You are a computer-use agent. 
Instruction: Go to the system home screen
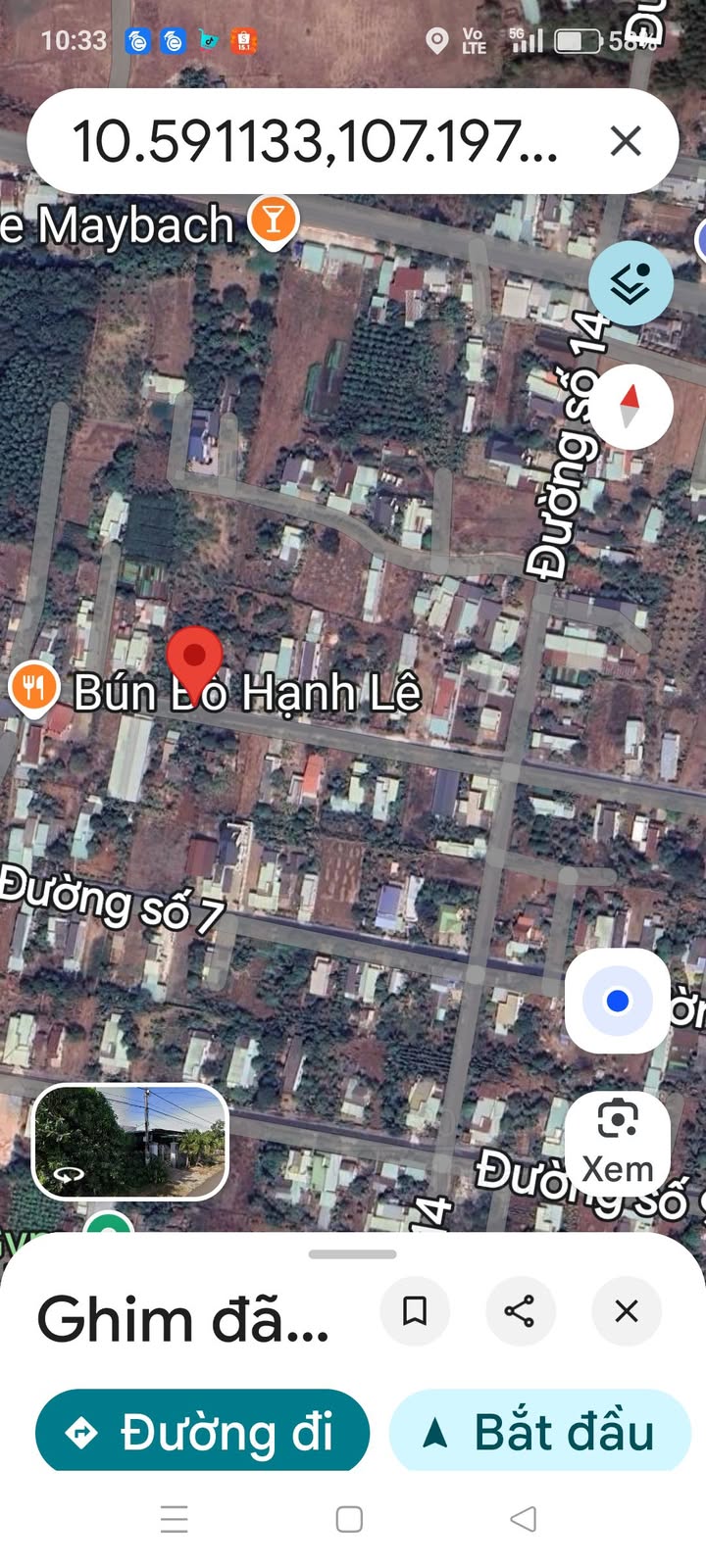click(349, 1519)
